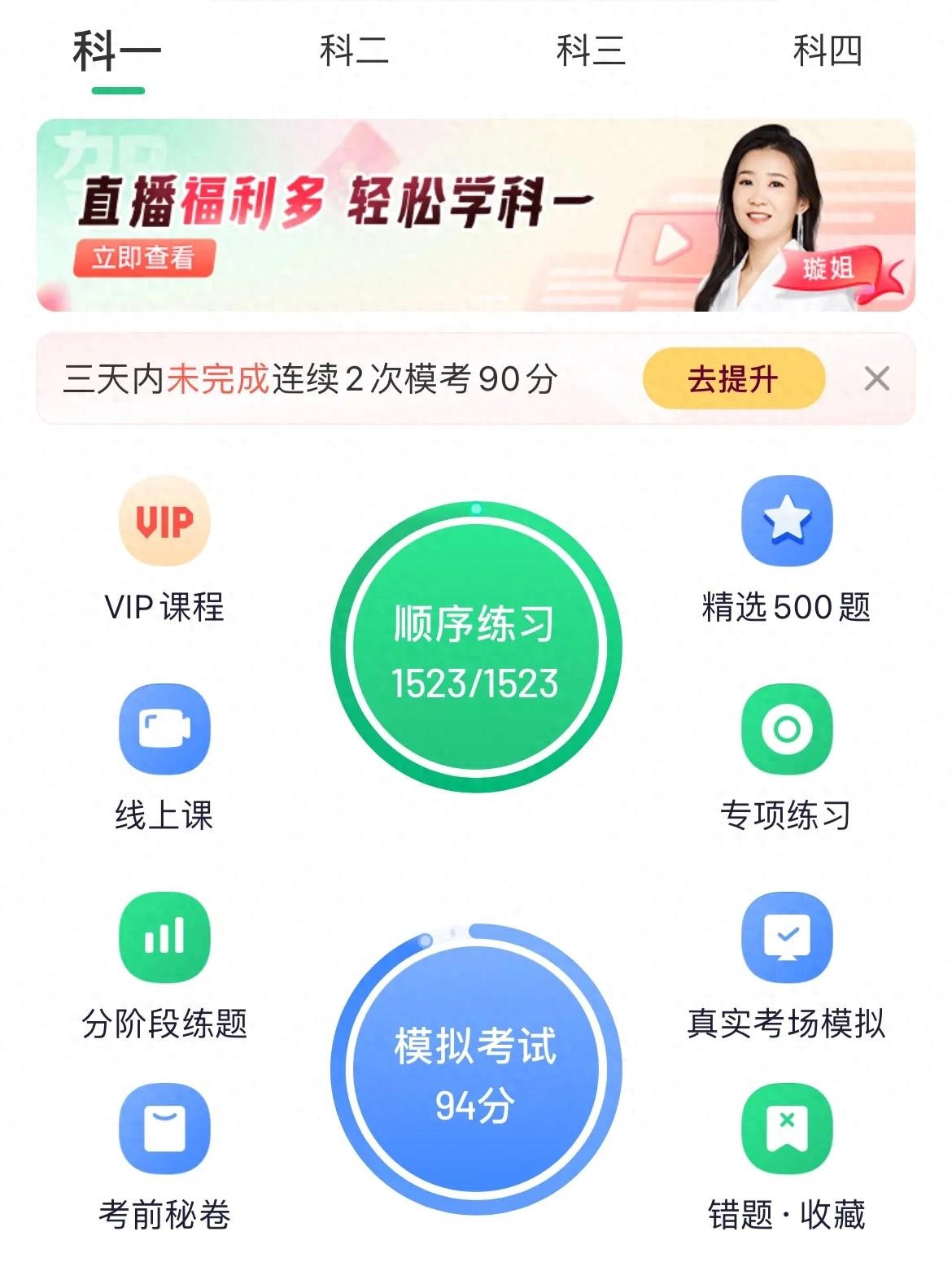The height and width of the screenshot is (1262, 952).
Task: Switch to the 科二 tab
Action: tap(354, 50)
